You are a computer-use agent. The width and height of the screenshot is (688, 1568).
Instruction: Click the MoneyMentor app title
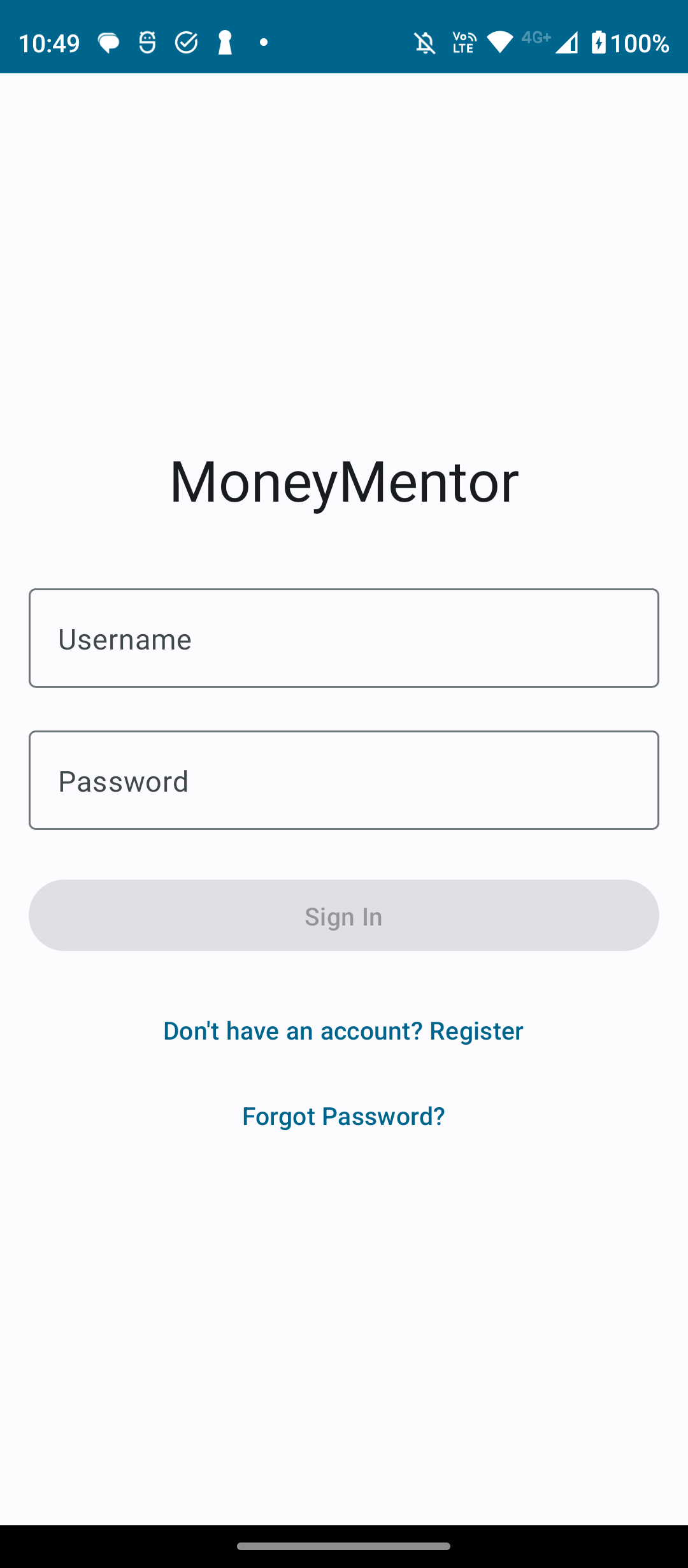(x=344, y=483)
